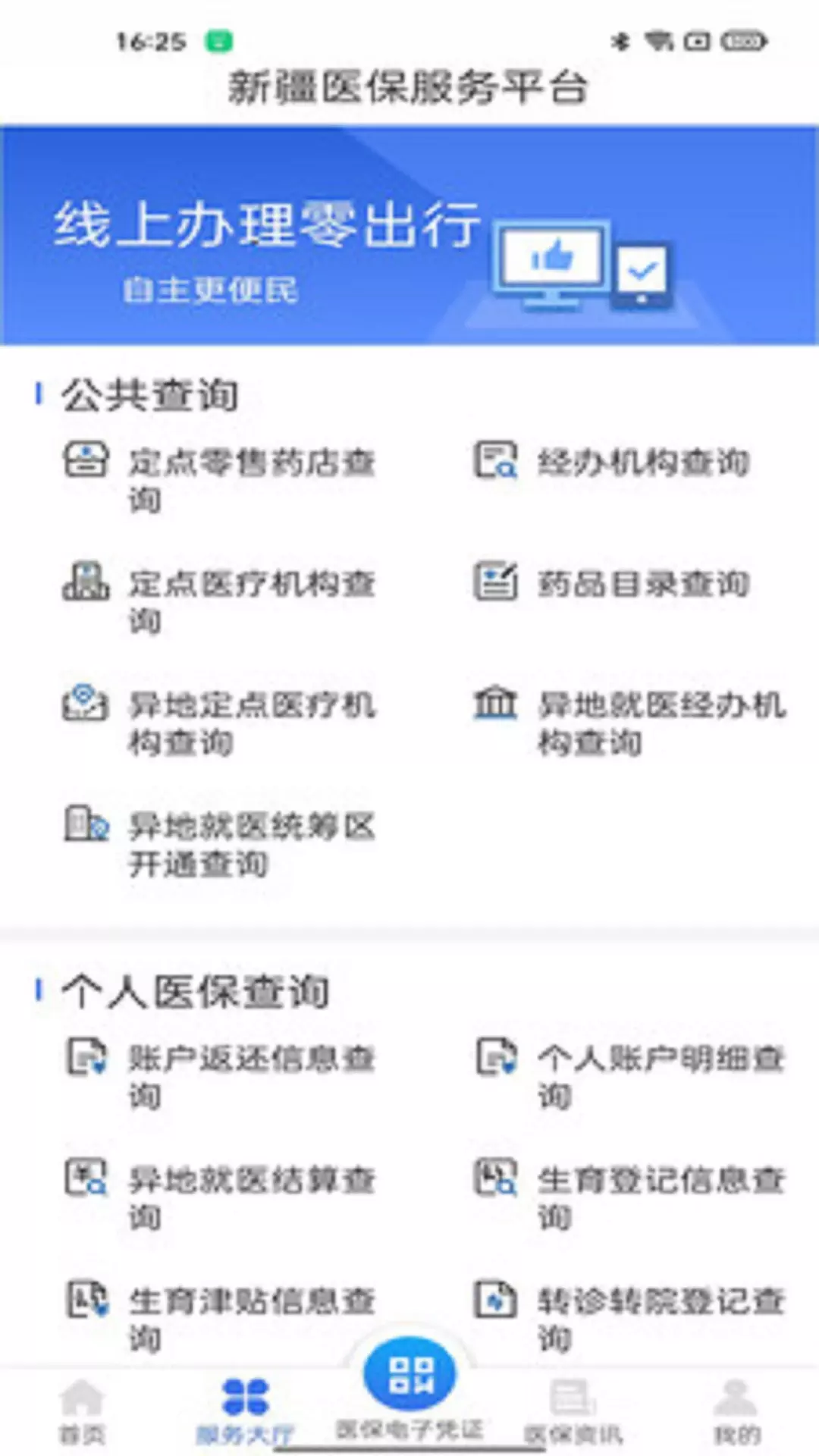This screenshot has width=819, height=1456.
Task: Open 转诊转院登记查询
Action: [x=629, y=1319]
